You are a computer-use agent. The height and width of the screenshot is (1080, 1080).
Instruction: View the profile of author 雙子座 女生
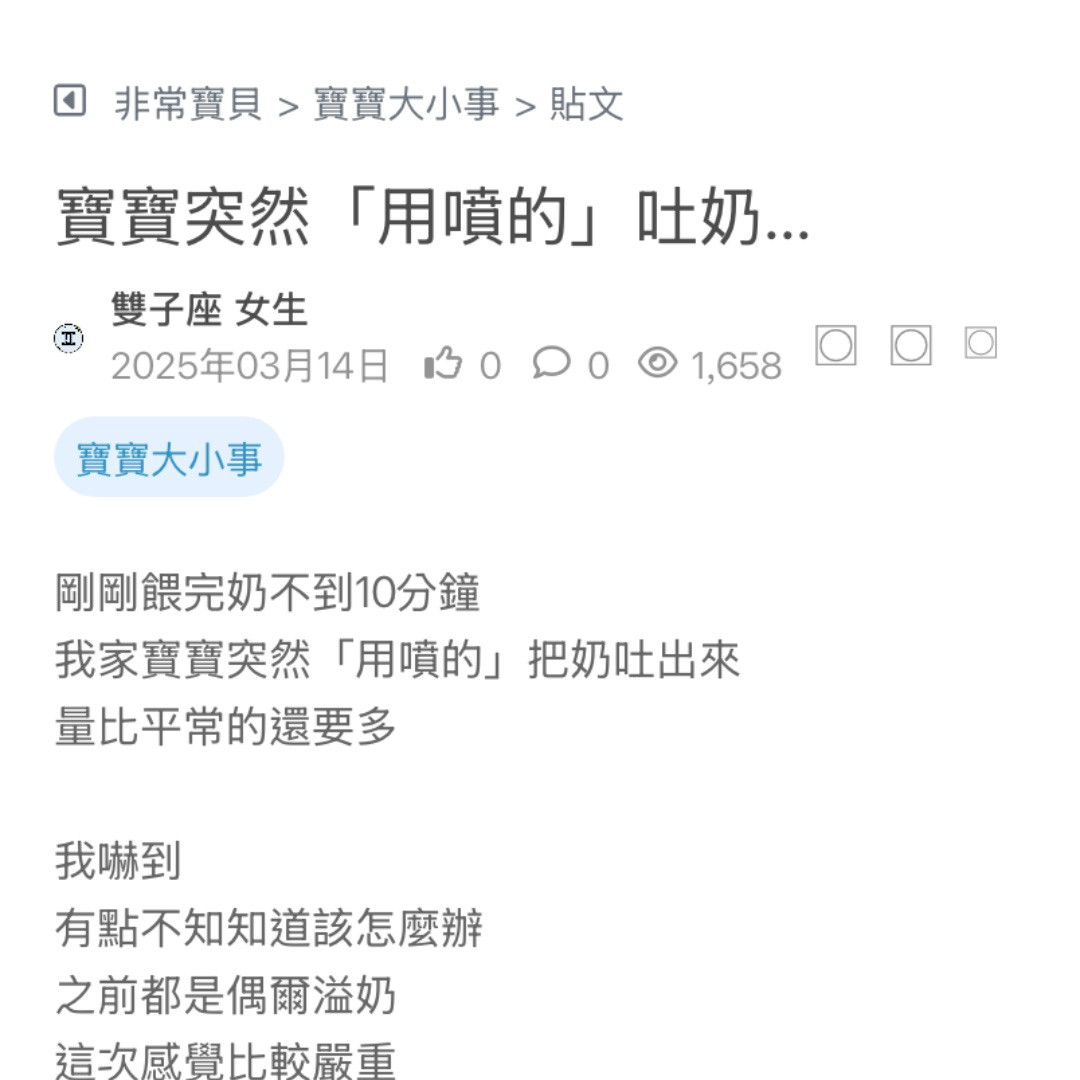click(208, 311)
